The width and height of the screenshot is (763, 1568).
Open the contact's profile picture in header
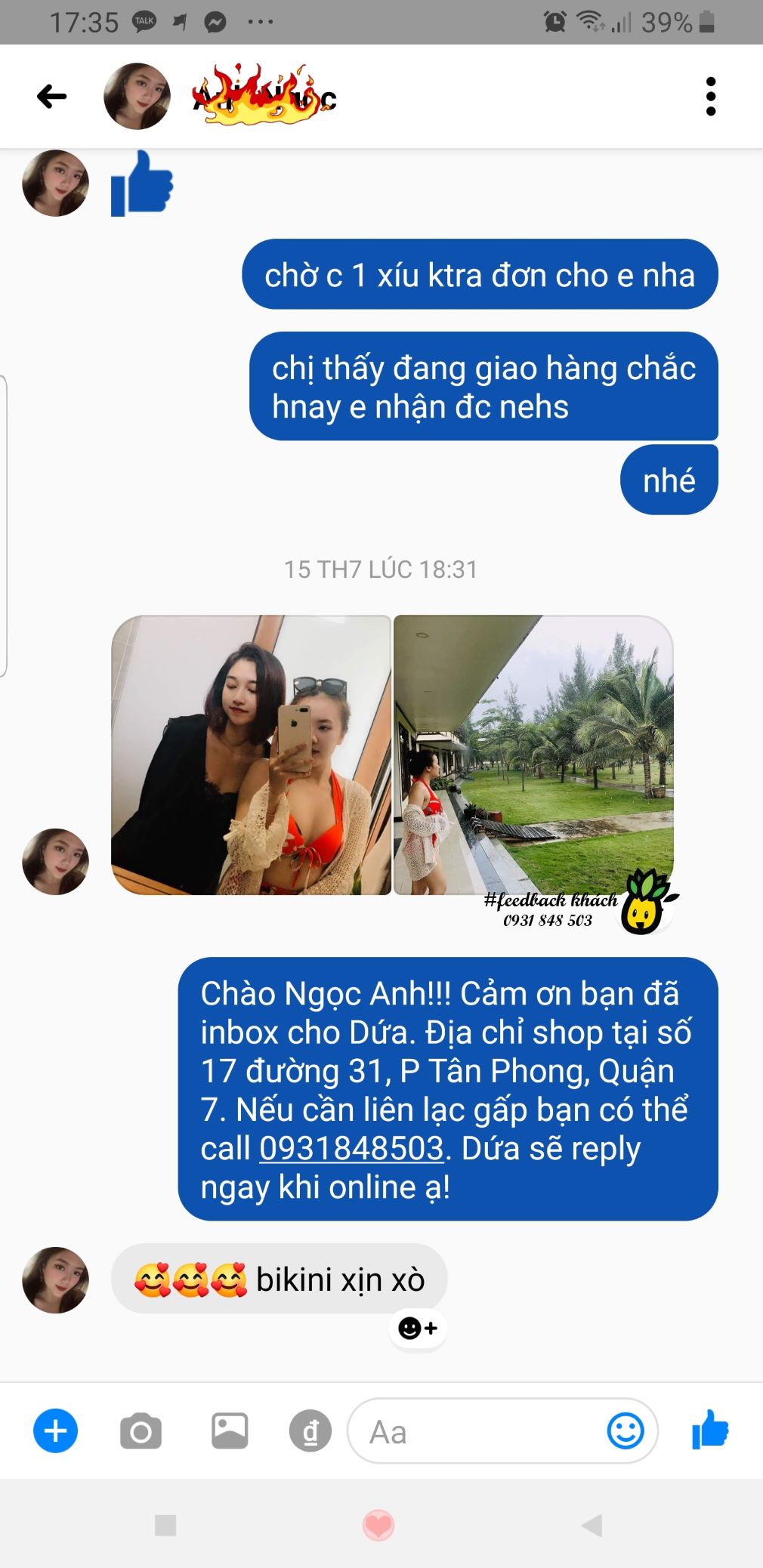[137, 97]
